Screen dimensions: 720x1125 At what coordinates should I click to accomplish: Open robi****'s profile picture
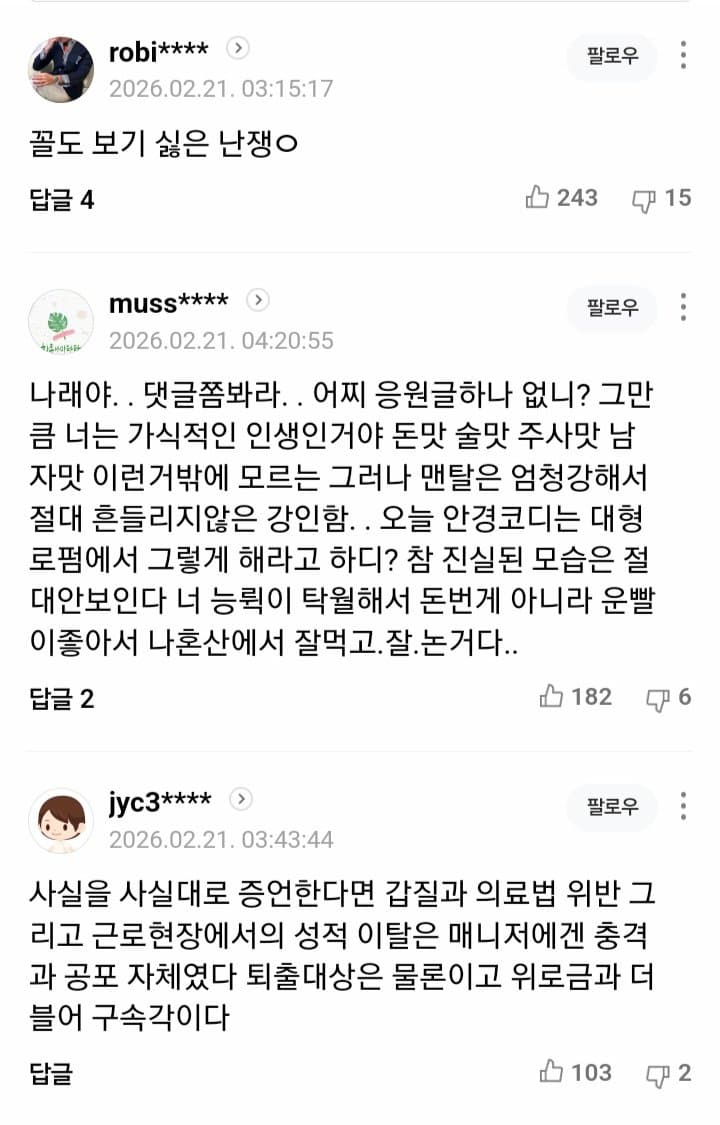point(61,70)
